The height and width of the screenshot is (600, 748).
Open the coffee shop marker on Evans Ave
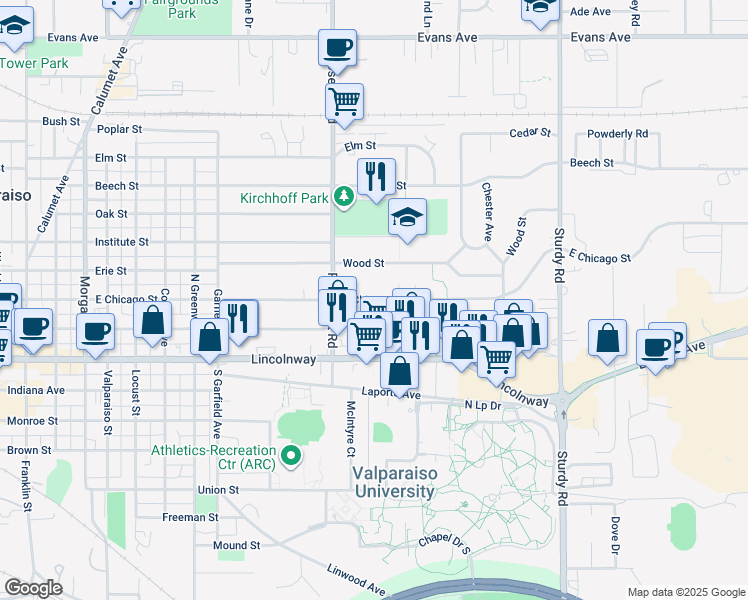pos(337,48)
